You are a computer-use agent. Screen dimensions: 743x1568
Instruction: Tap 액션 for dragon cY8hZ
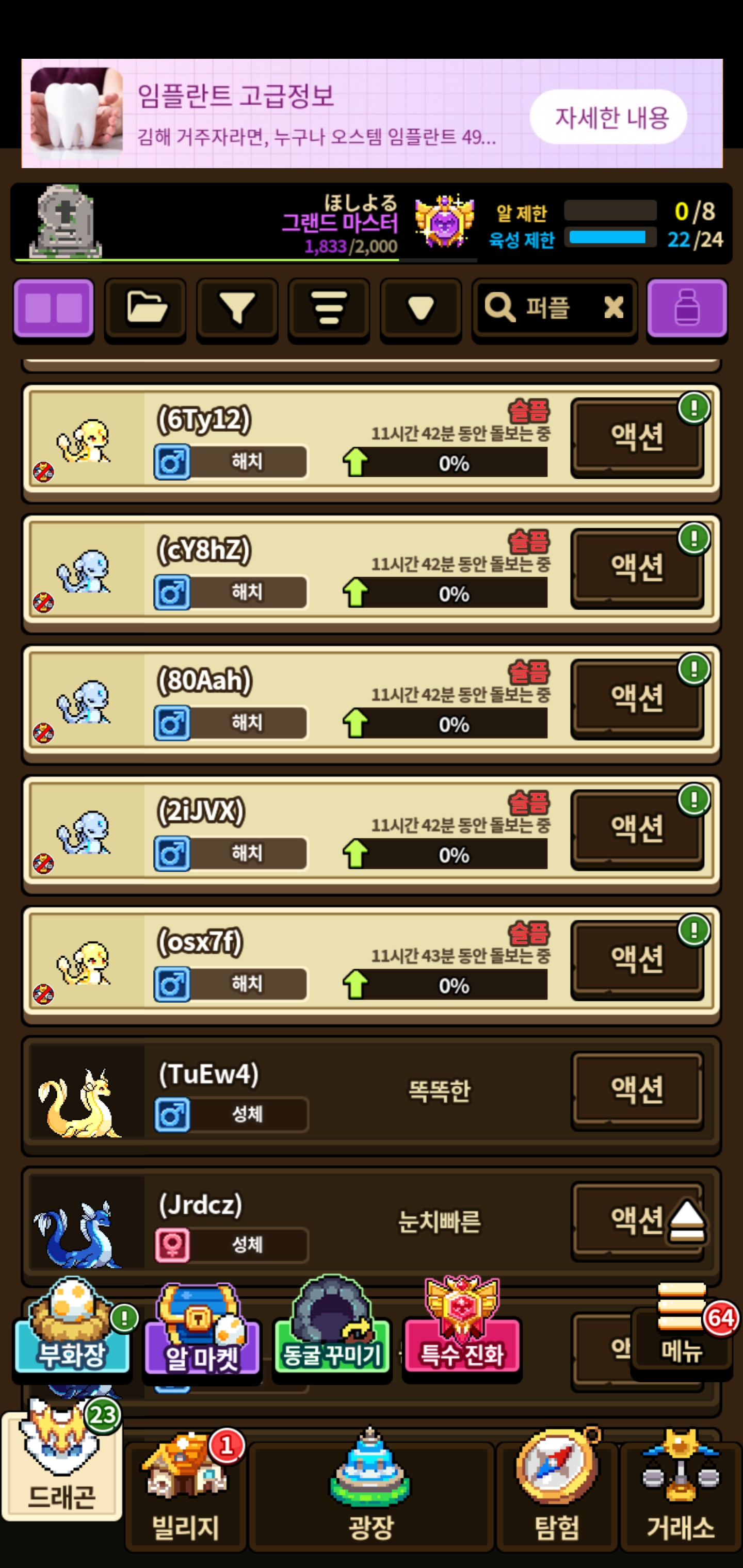(636, 567)
